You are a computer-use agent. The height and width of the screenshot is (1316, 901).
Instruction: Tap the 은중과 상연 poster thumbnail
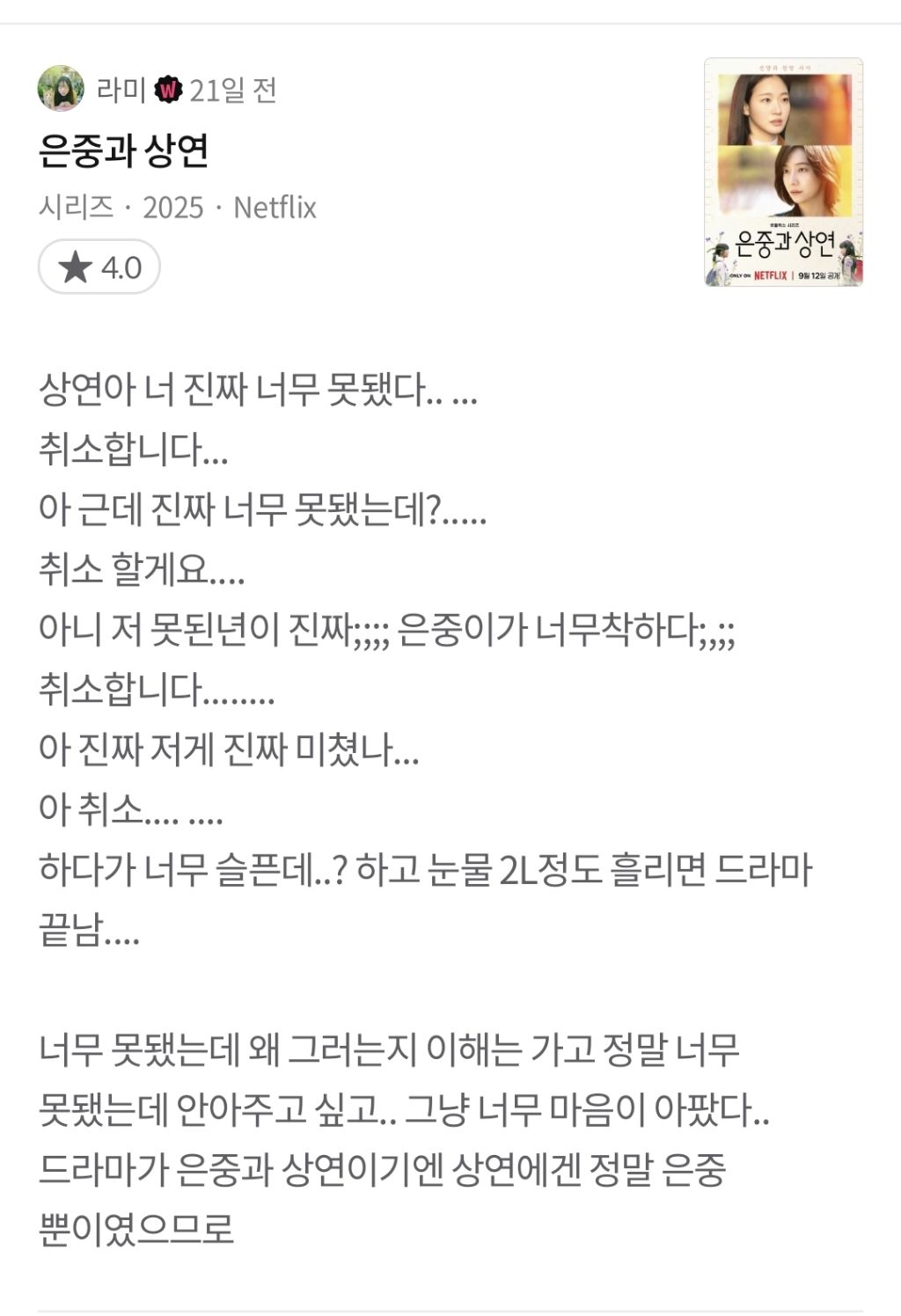click(783, 172)
